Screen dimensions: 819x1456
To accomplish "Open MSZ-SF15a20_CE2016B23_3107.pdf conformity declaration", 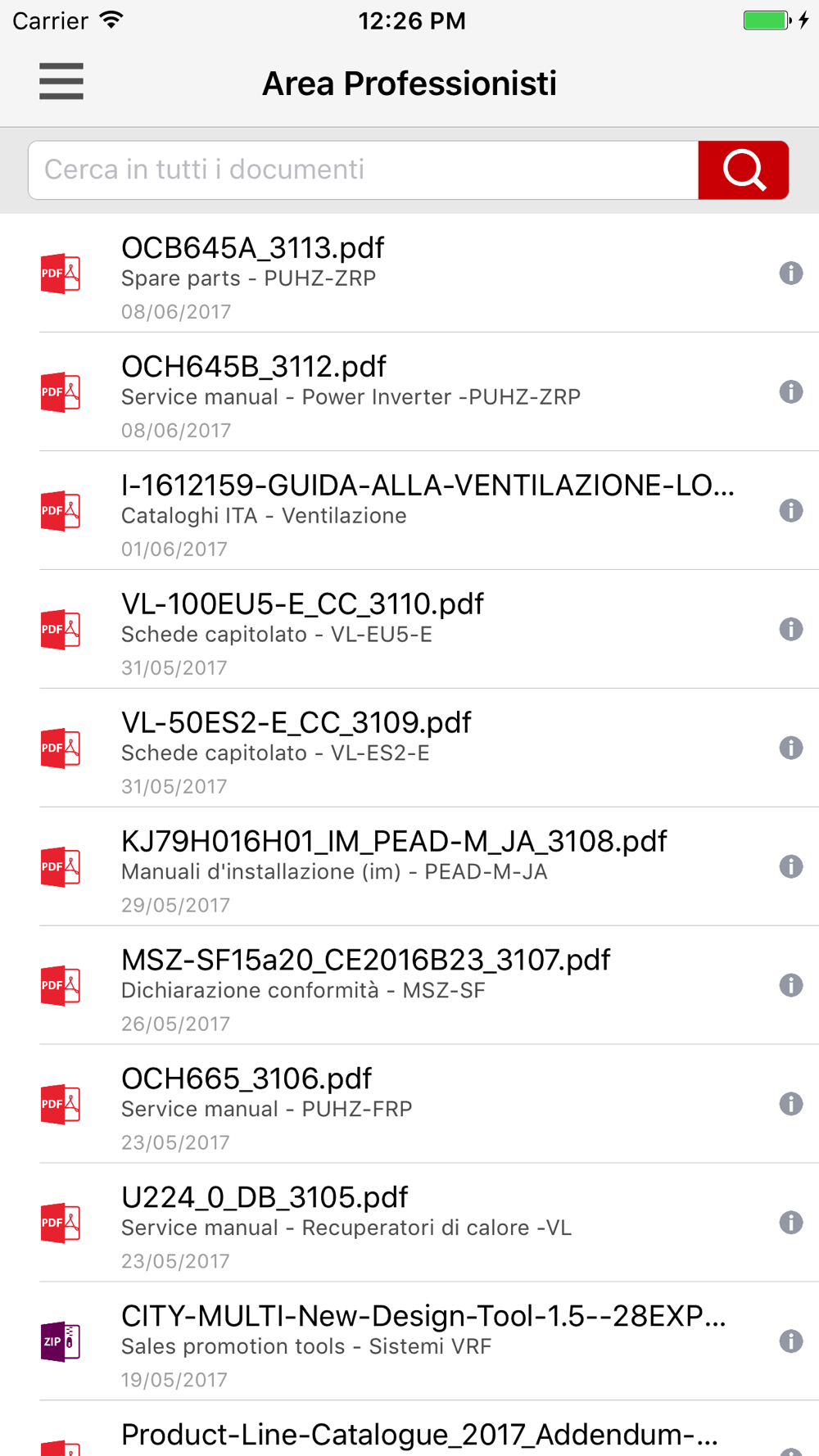I will click(409, 986).
